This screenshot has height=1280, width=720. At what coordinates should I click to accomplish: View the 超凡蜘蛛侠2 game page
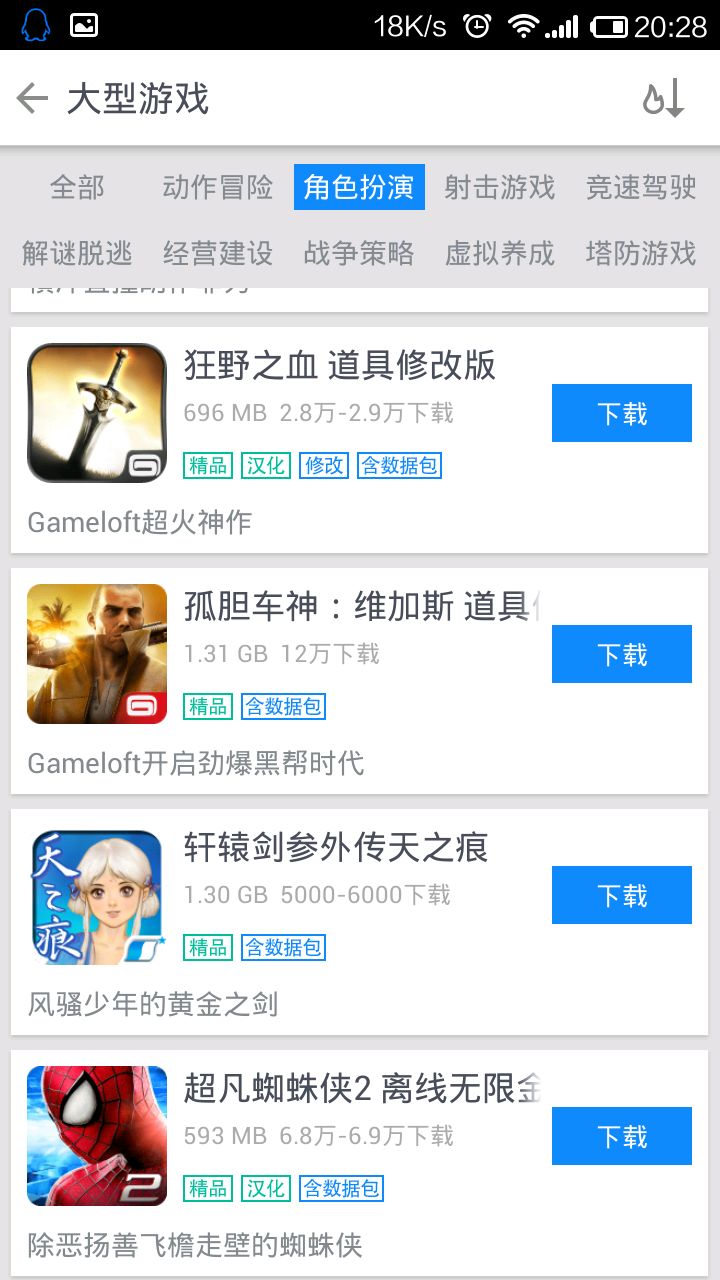pyautogui.click(x=362, y=1089)
